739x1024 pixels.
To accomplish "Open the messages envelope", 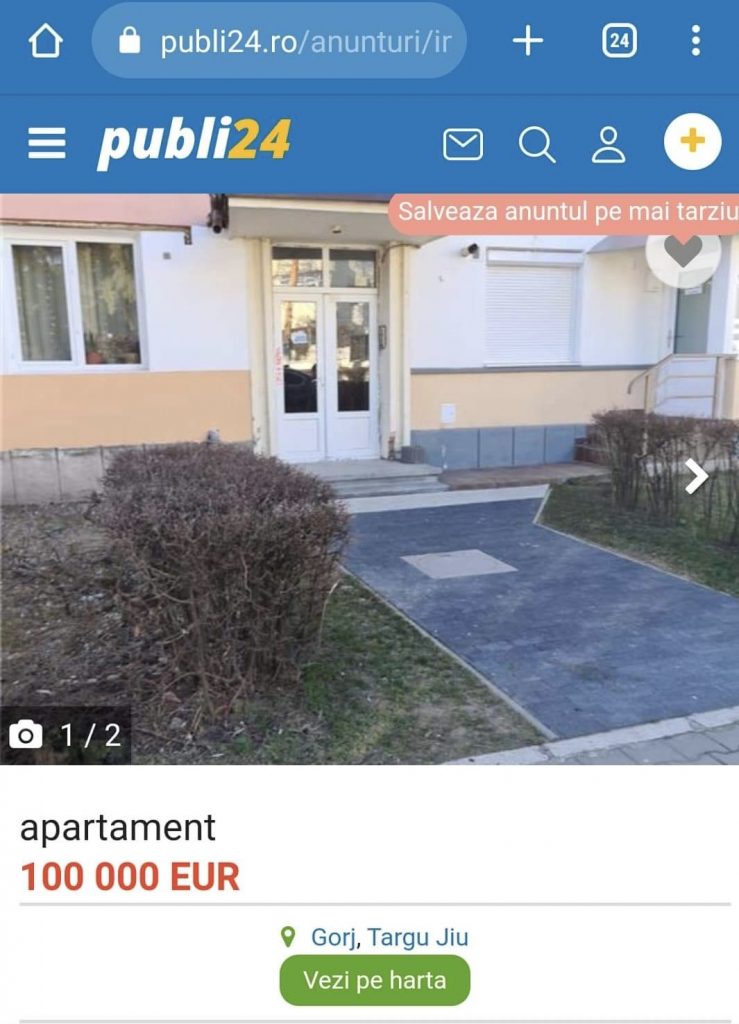I will pos(462,145).
